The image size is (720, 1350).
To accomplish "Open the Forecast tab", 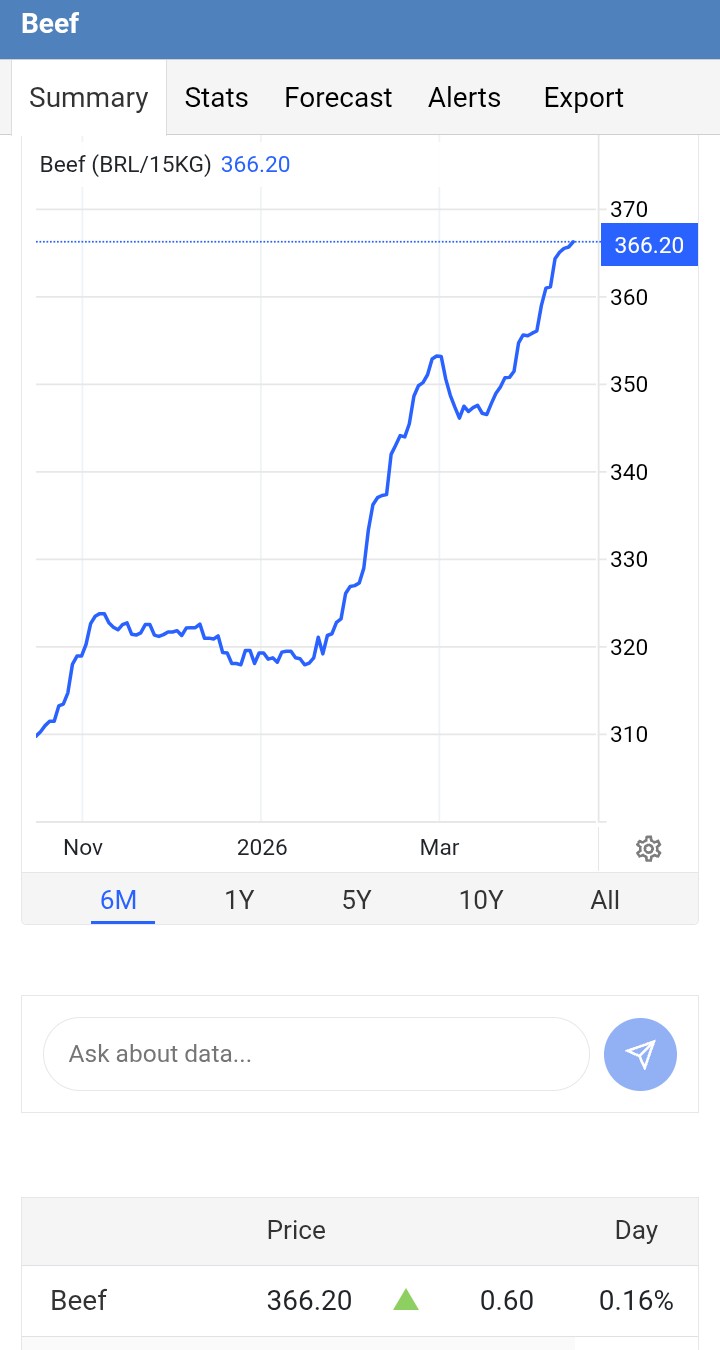I will [x=338, y=97].
